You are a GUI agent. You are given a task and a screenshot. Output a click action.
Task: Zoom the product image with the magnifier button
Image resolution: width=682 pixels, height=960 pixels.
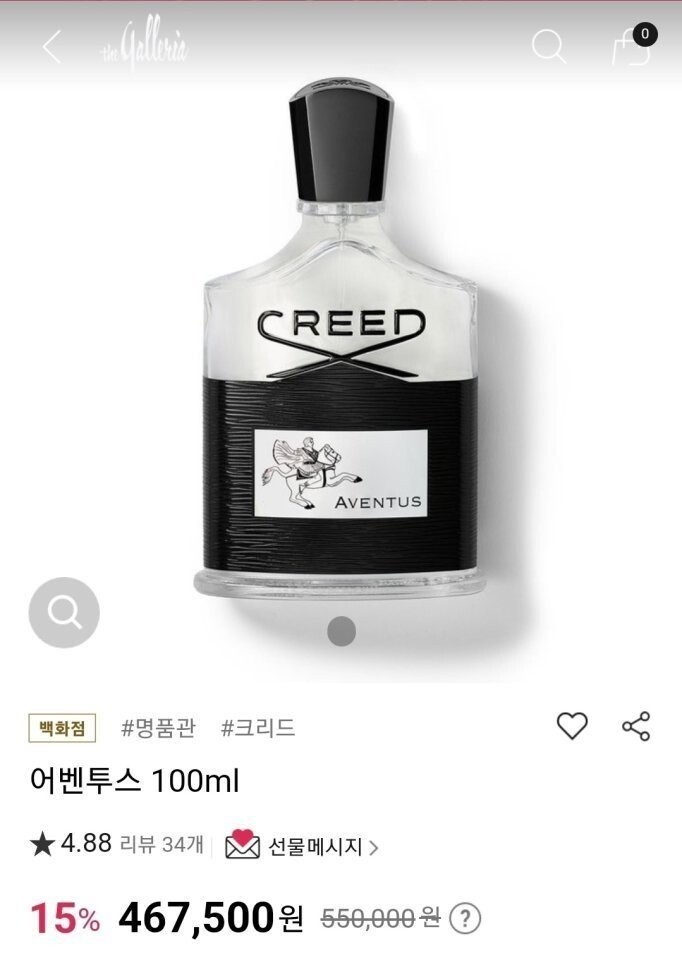pos(64,612)
